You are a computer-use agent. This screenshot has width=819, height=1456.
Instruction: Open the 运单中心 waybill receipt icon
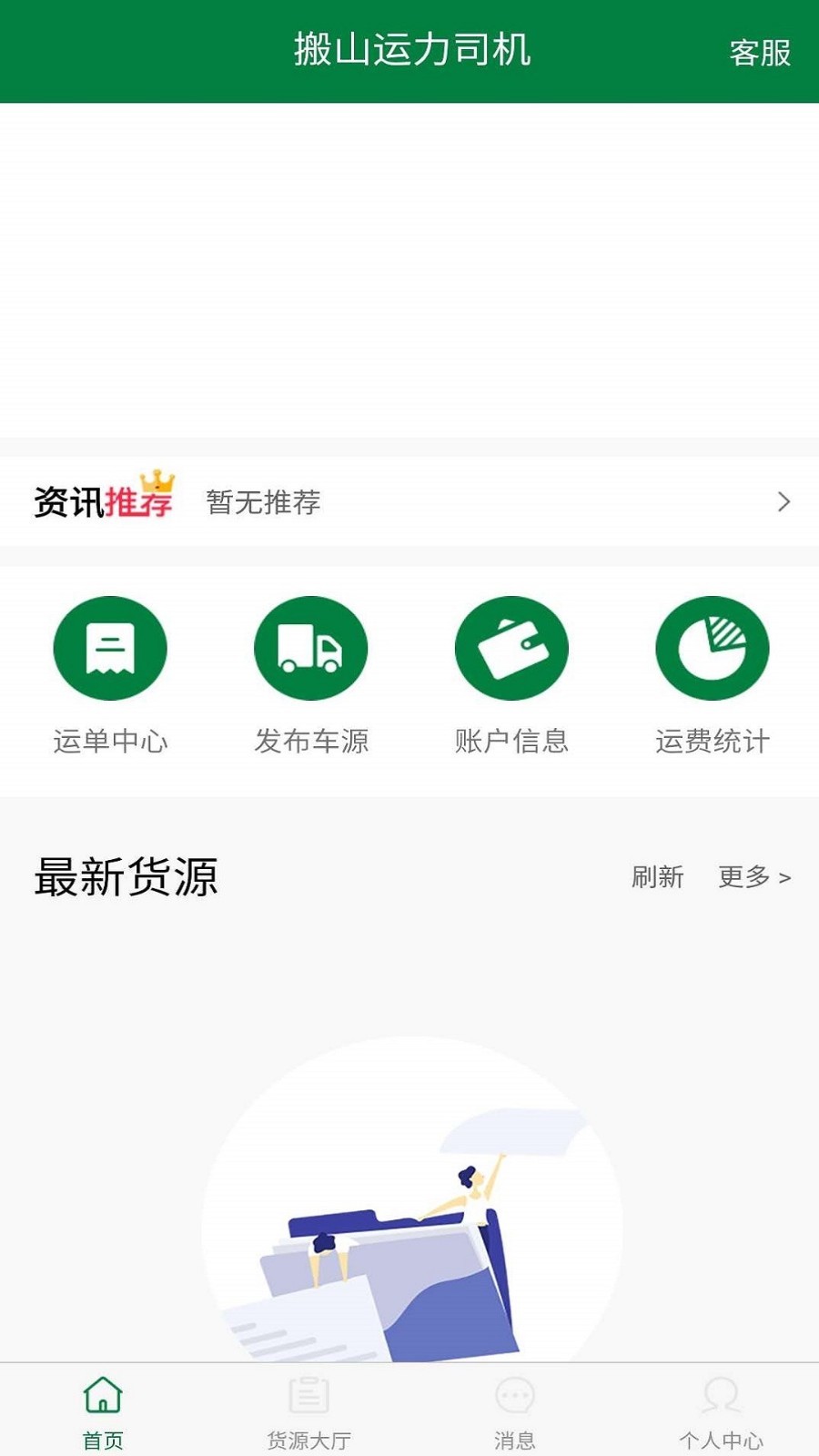coord(109,648)
